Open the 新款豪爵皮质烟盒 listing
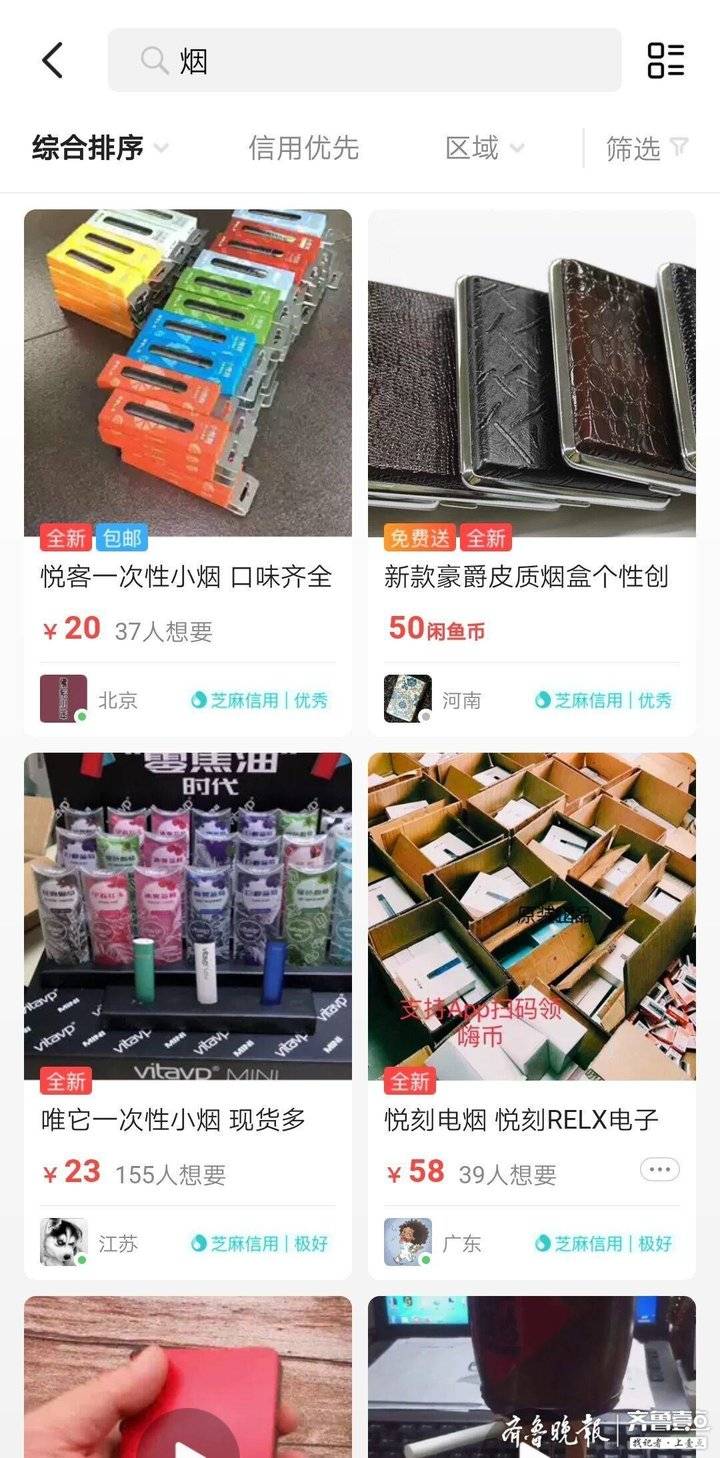The width and height of the screenshot is (720, 1458). (532, 472)
